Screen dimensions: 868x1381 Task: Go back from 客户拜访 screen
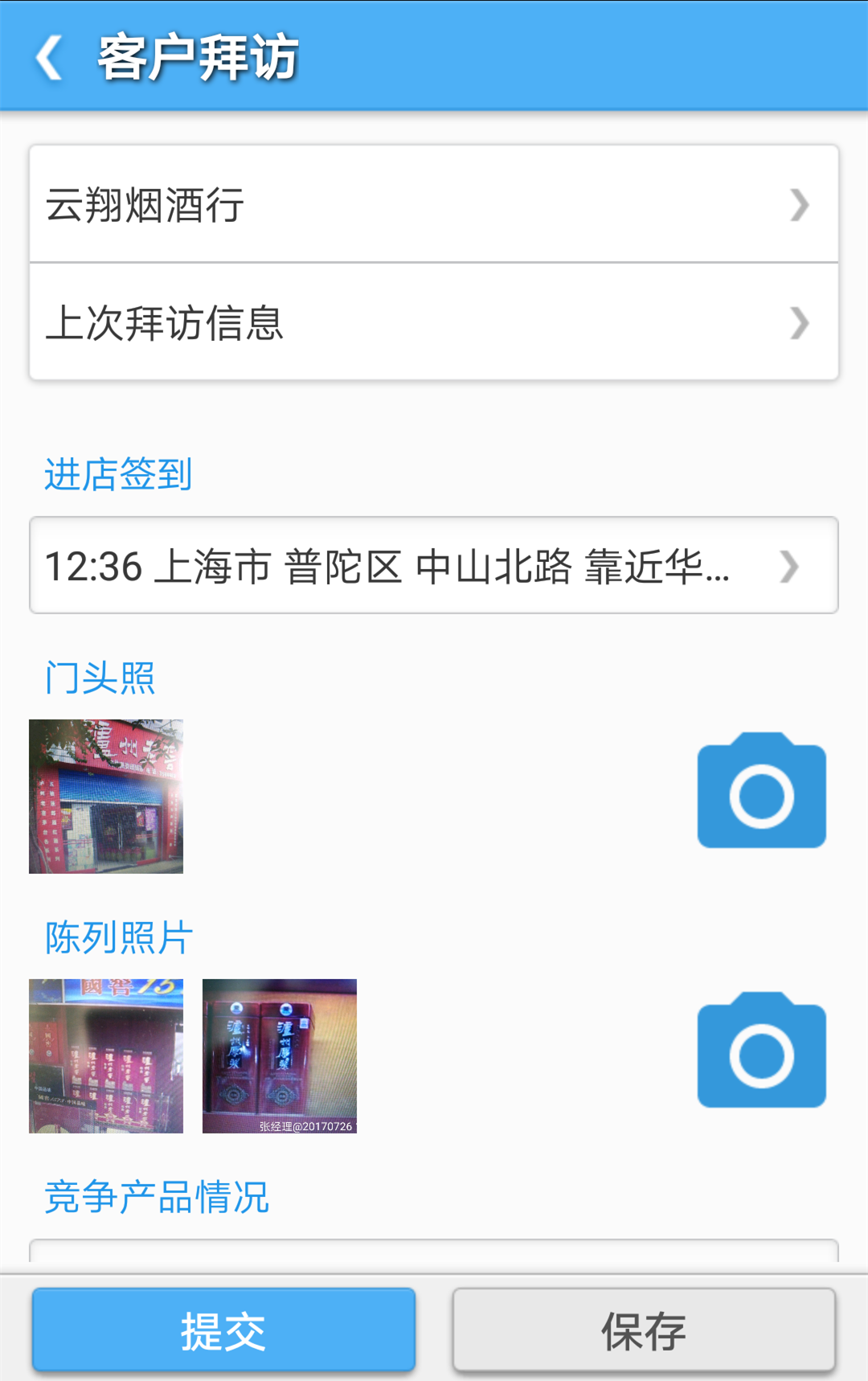(x=50, y=57)
